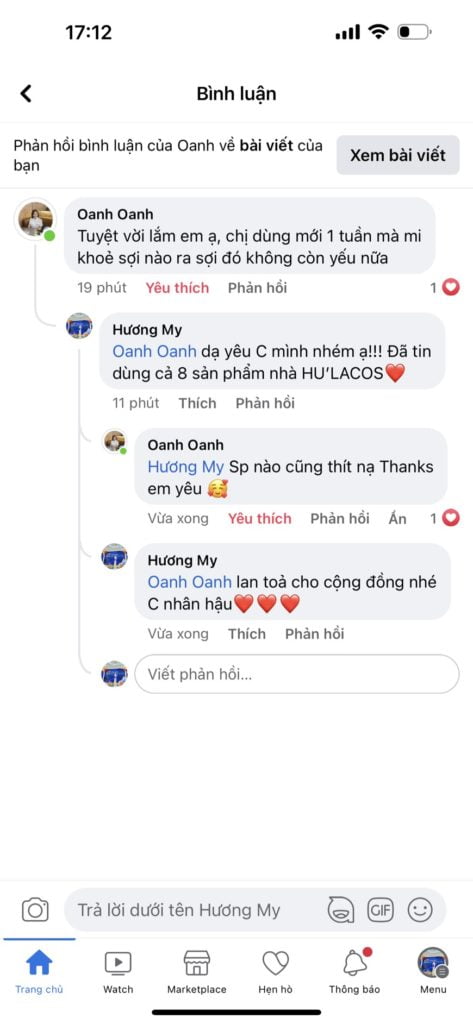Screen dimensions: 473x1024
Task: Open the Marketplace tab
Action: 197,972
